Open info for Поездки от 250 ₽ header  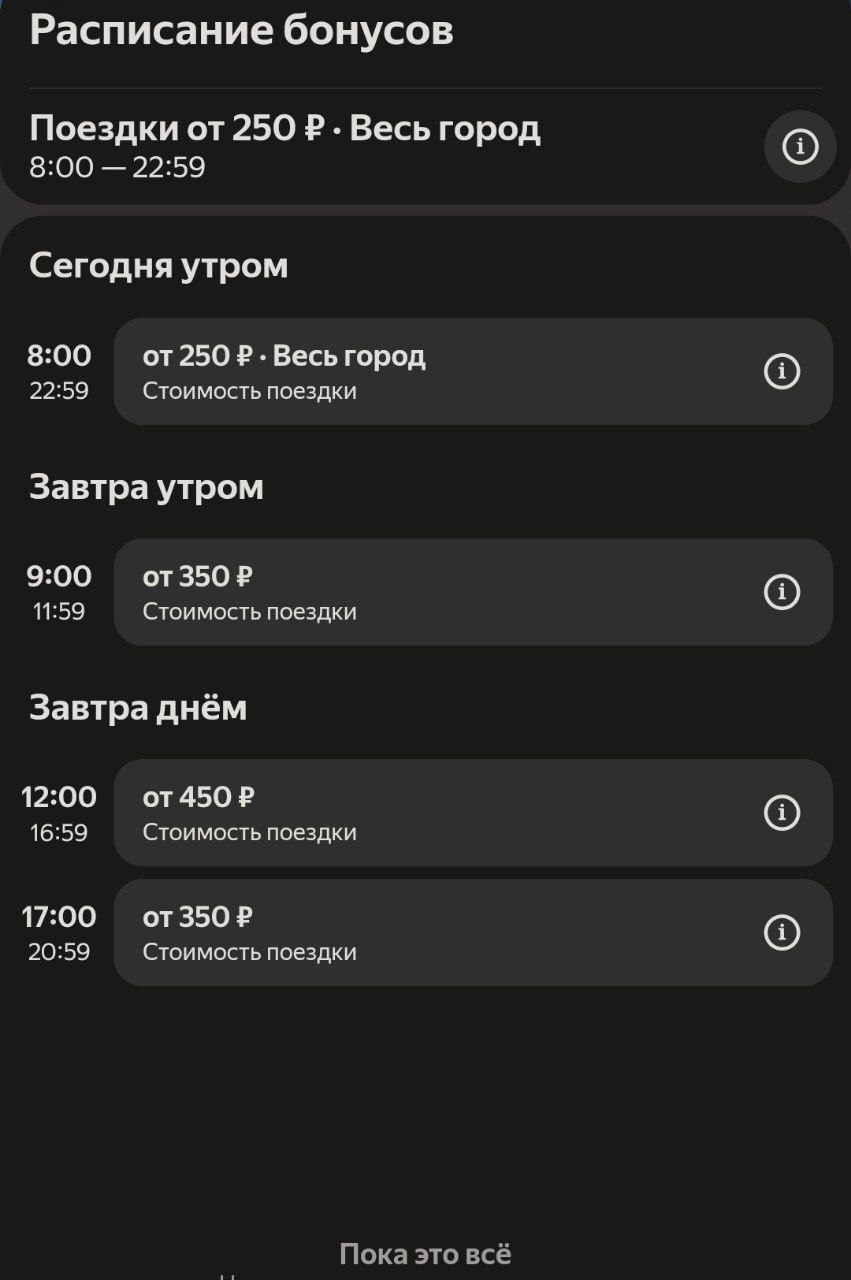coord(799,147)
